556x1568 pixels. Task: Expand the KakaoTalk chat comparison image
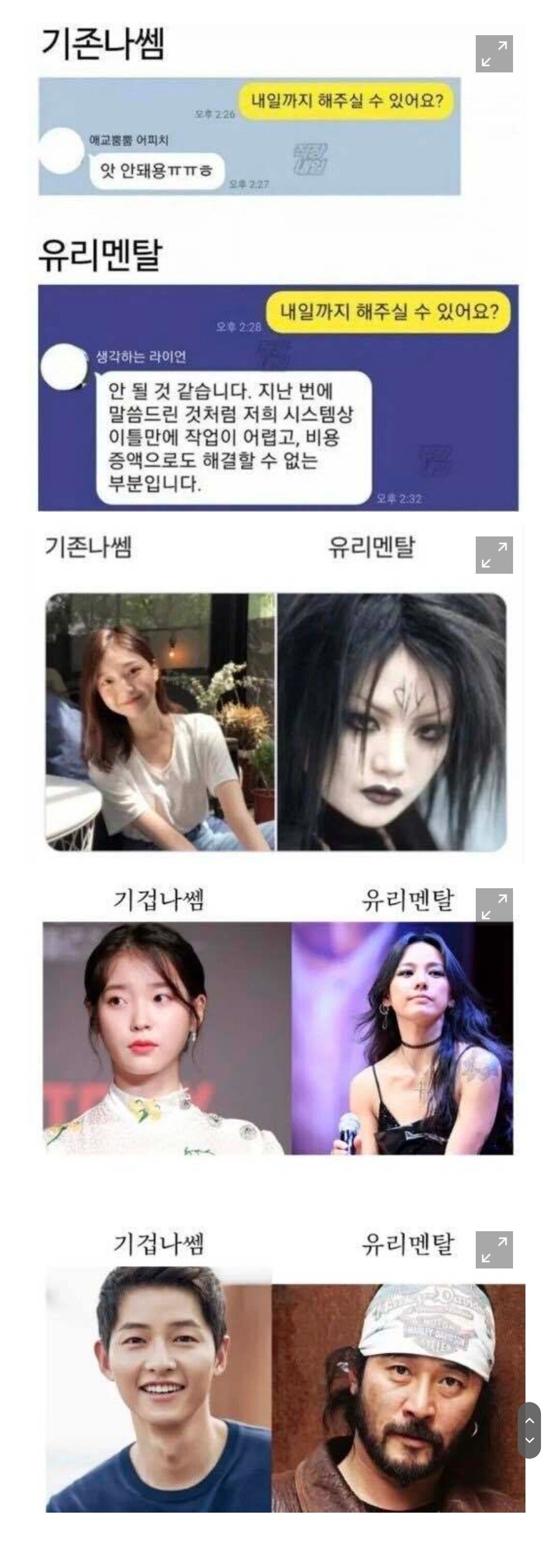(x=494, y=54)
